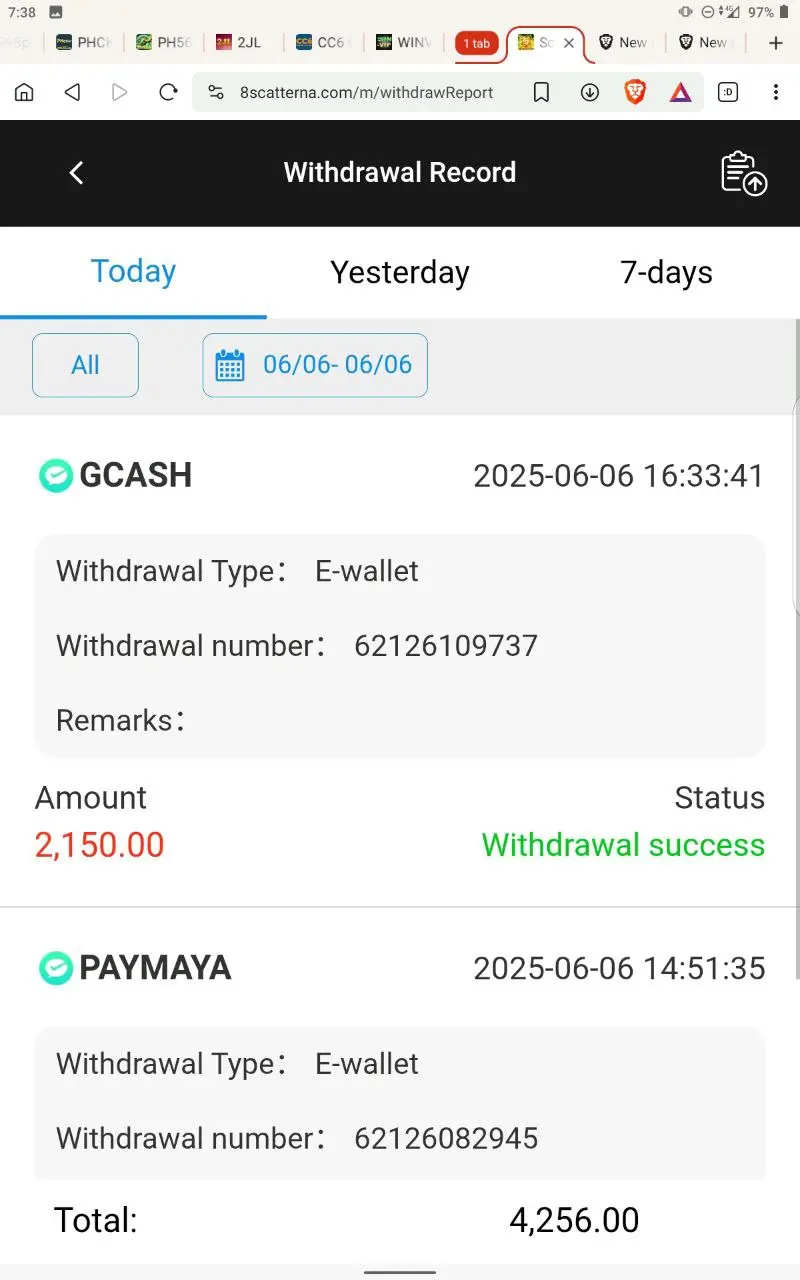This screenshot has width=800, height=1280.
Task: Open the 06/06- 06/06 date range picker
Action: click(315, 365)
